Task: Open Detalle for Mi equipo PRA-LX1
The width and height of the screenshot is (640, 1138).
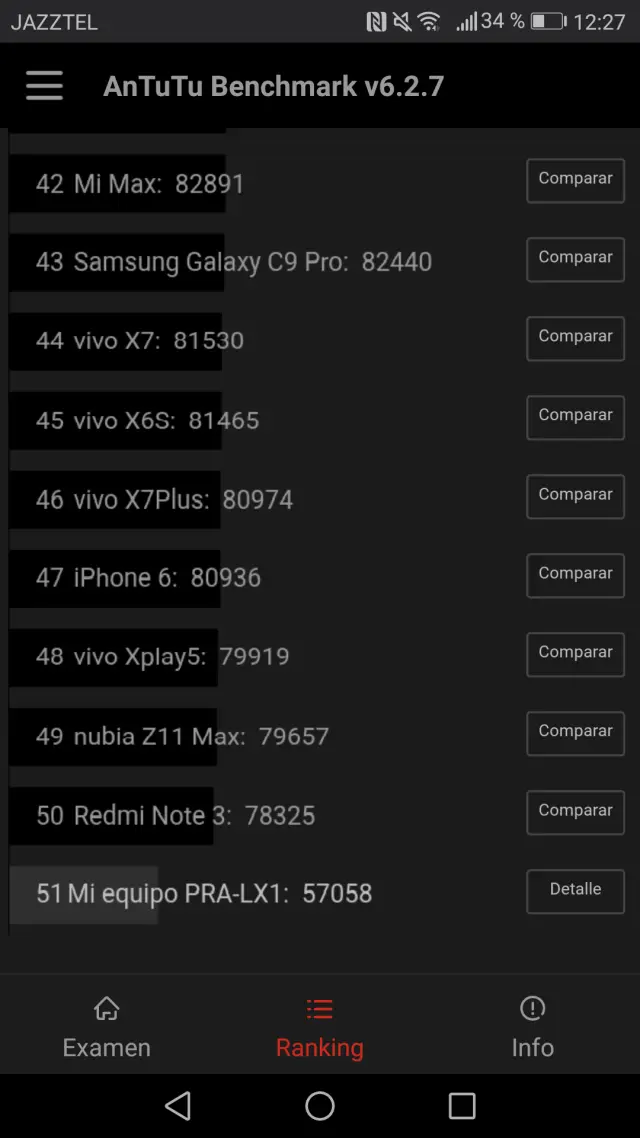Action: tap(575, 891)
